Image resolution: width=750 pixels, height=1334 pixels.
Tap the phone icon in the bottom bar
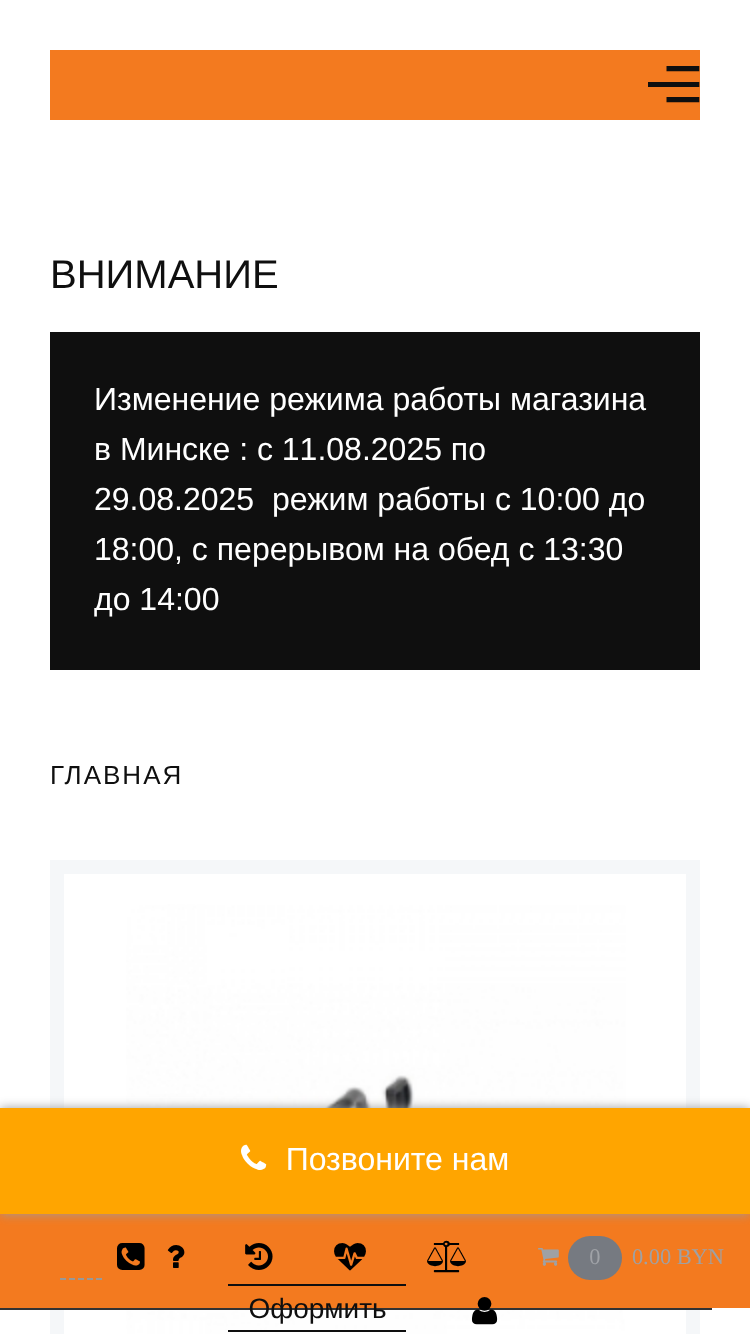(x=131, y=1256)
